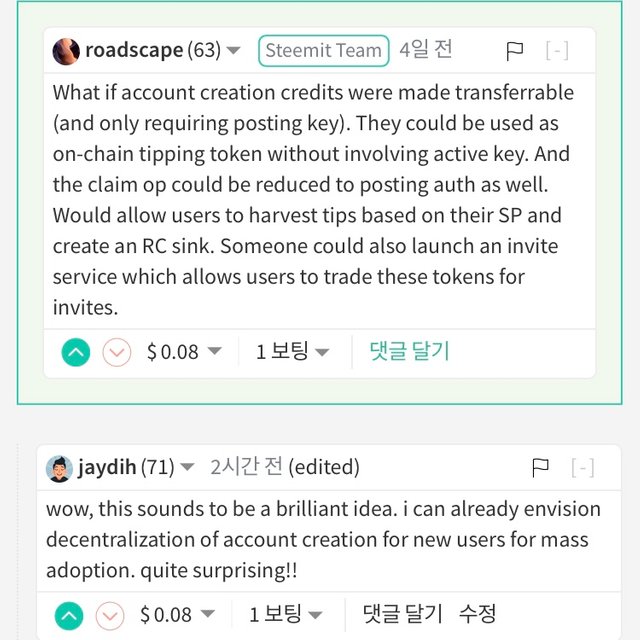Downvote jaydih's comment
Screen dimensions: 640x640
click(x=110, y=614)
